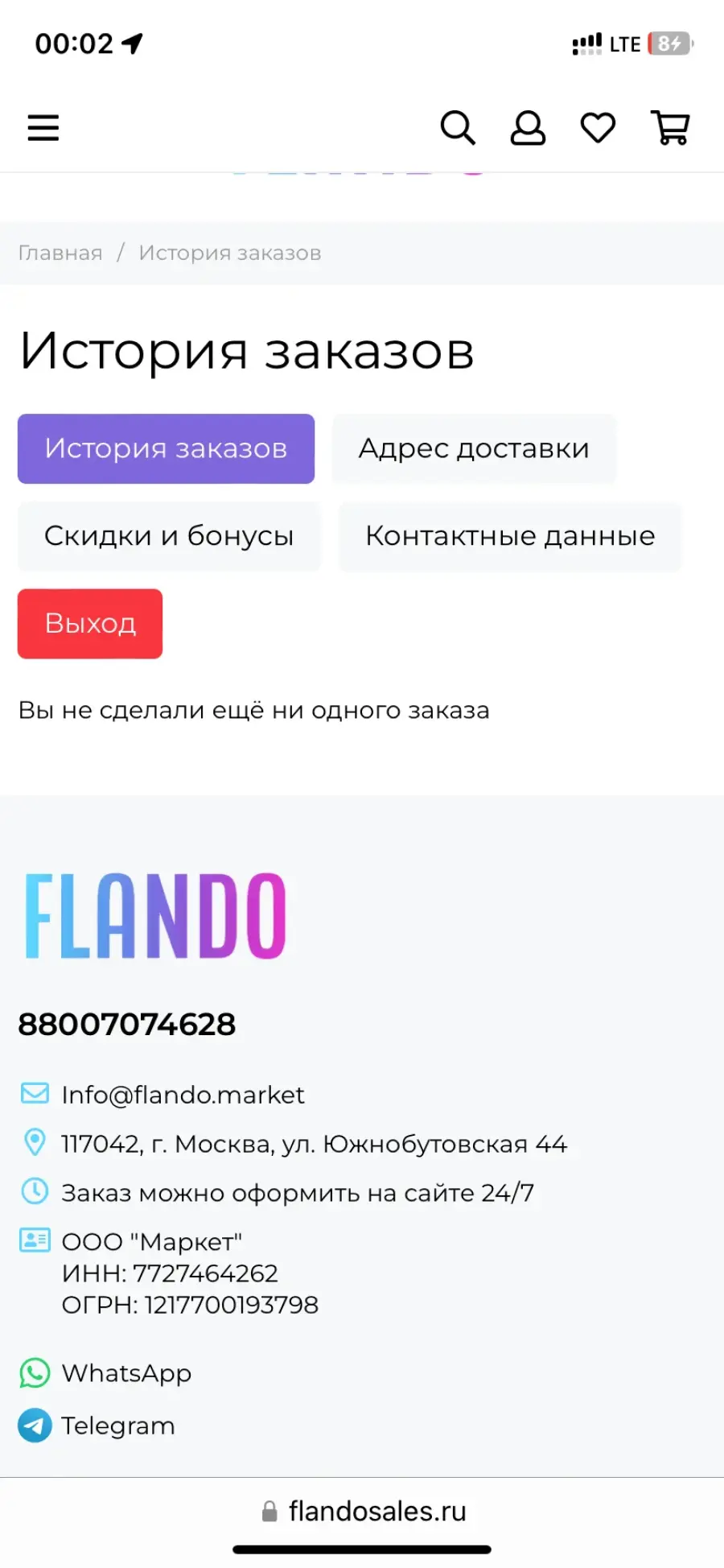Switch to Адрес доставки tab

tap(474, 448)
